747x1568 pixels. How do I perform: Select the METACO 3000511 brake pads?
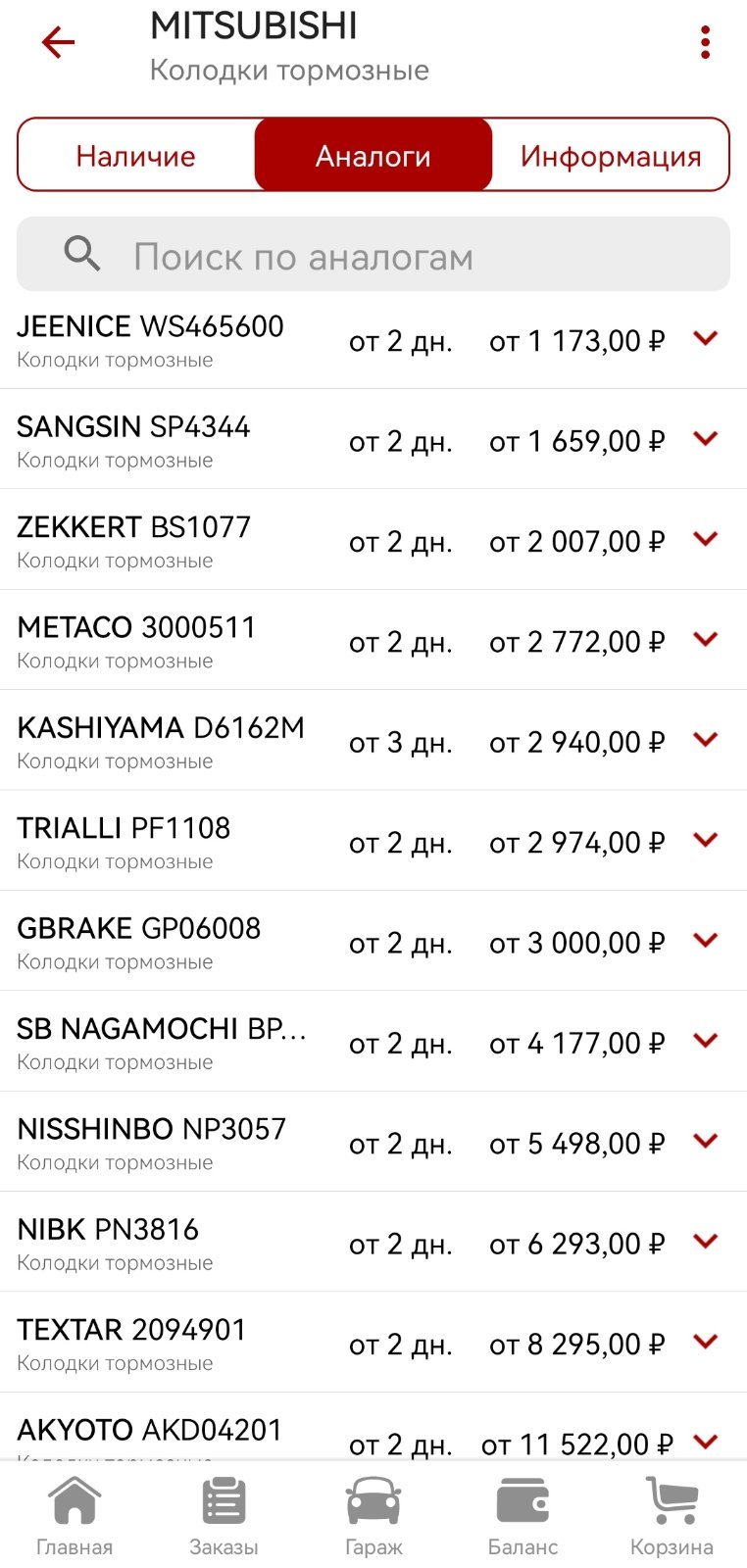tap(373, 640)
